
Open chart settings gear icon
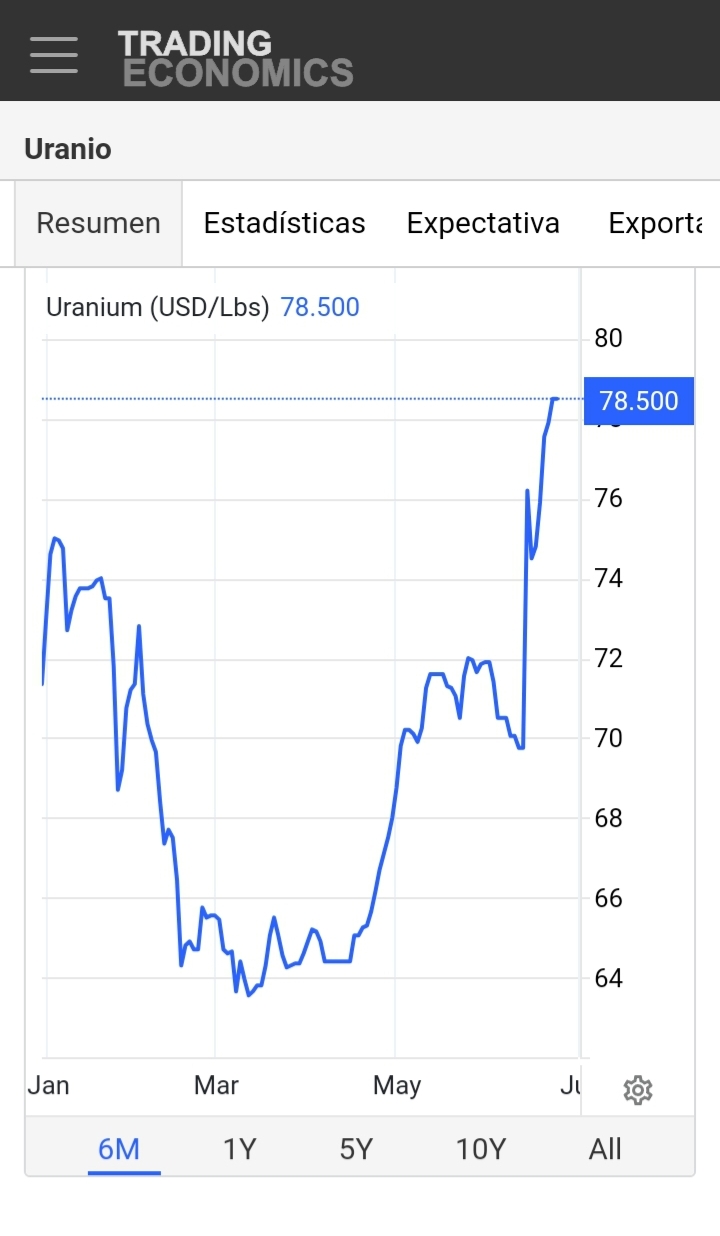click(x=638, y=1090)
